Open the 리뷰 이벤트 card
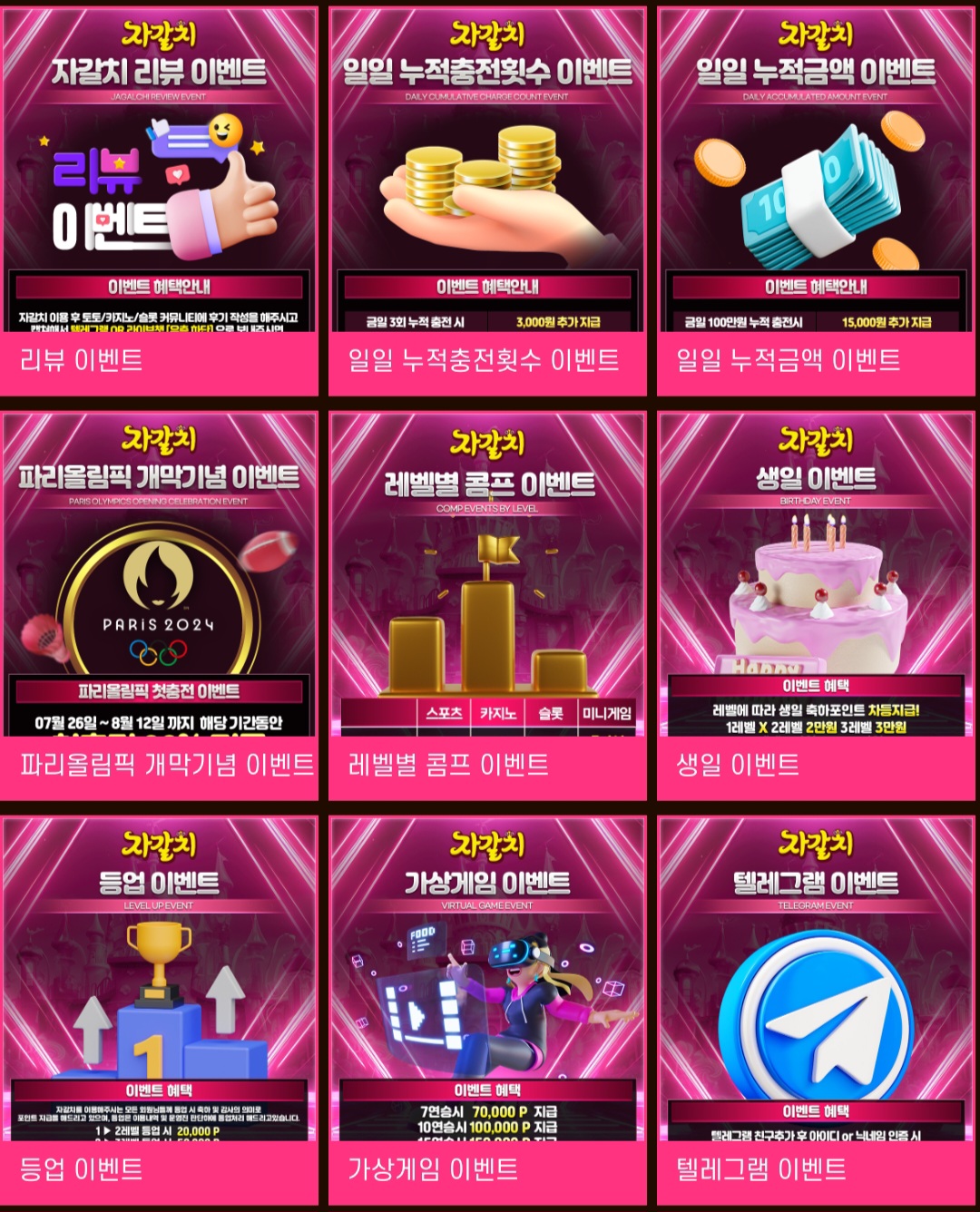Image resolution: width=980 pixels, height=1212 pixels. [160, 202]
